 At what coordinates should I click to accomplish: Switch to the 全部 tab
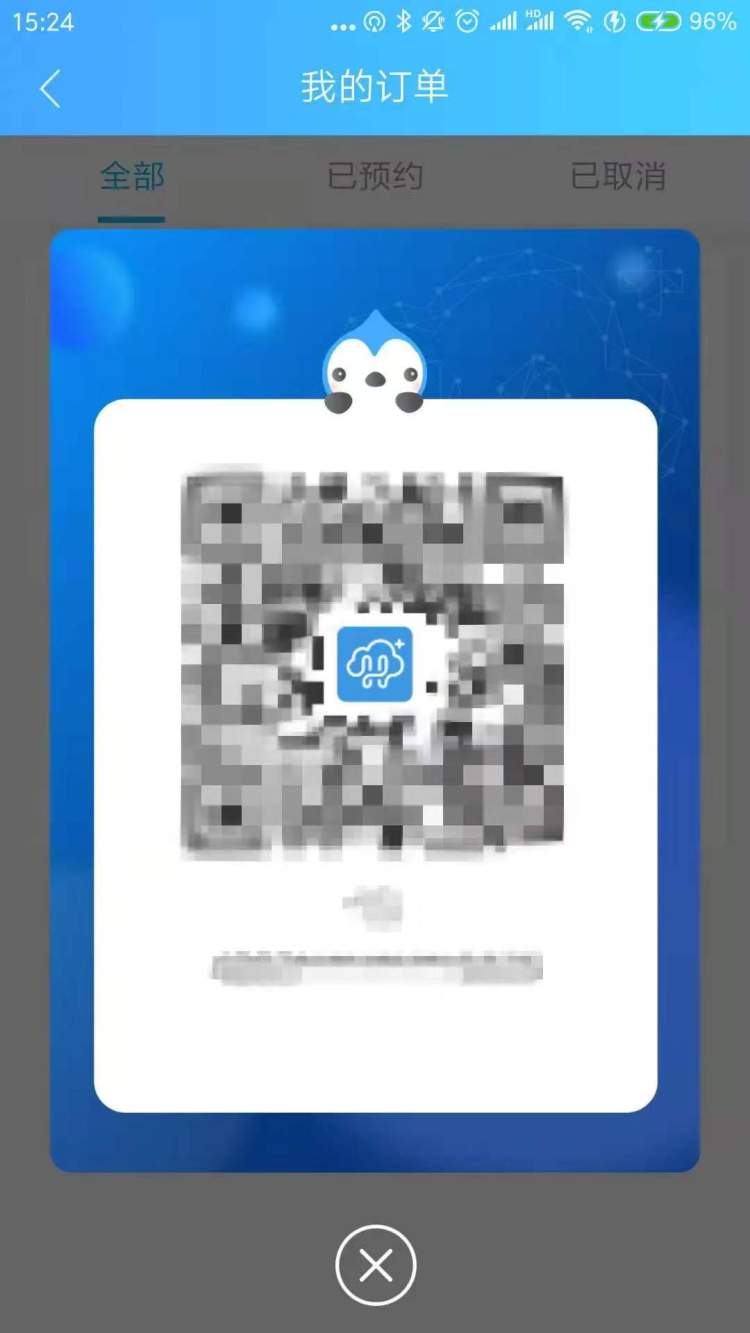[x=131, y=177]
